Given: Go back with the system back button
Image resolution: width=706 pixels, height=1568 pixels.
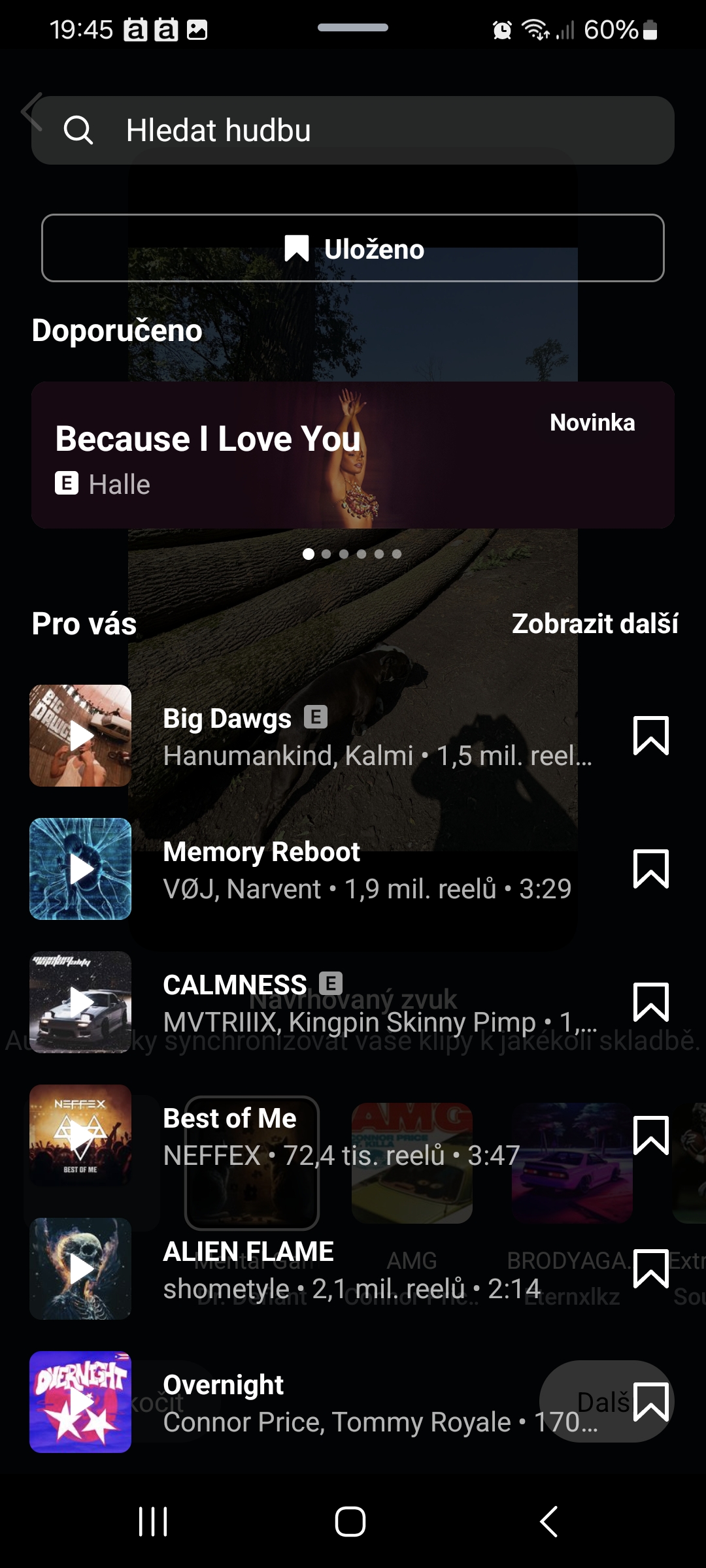Looking at the screenshot, I should coord(549,1522).
